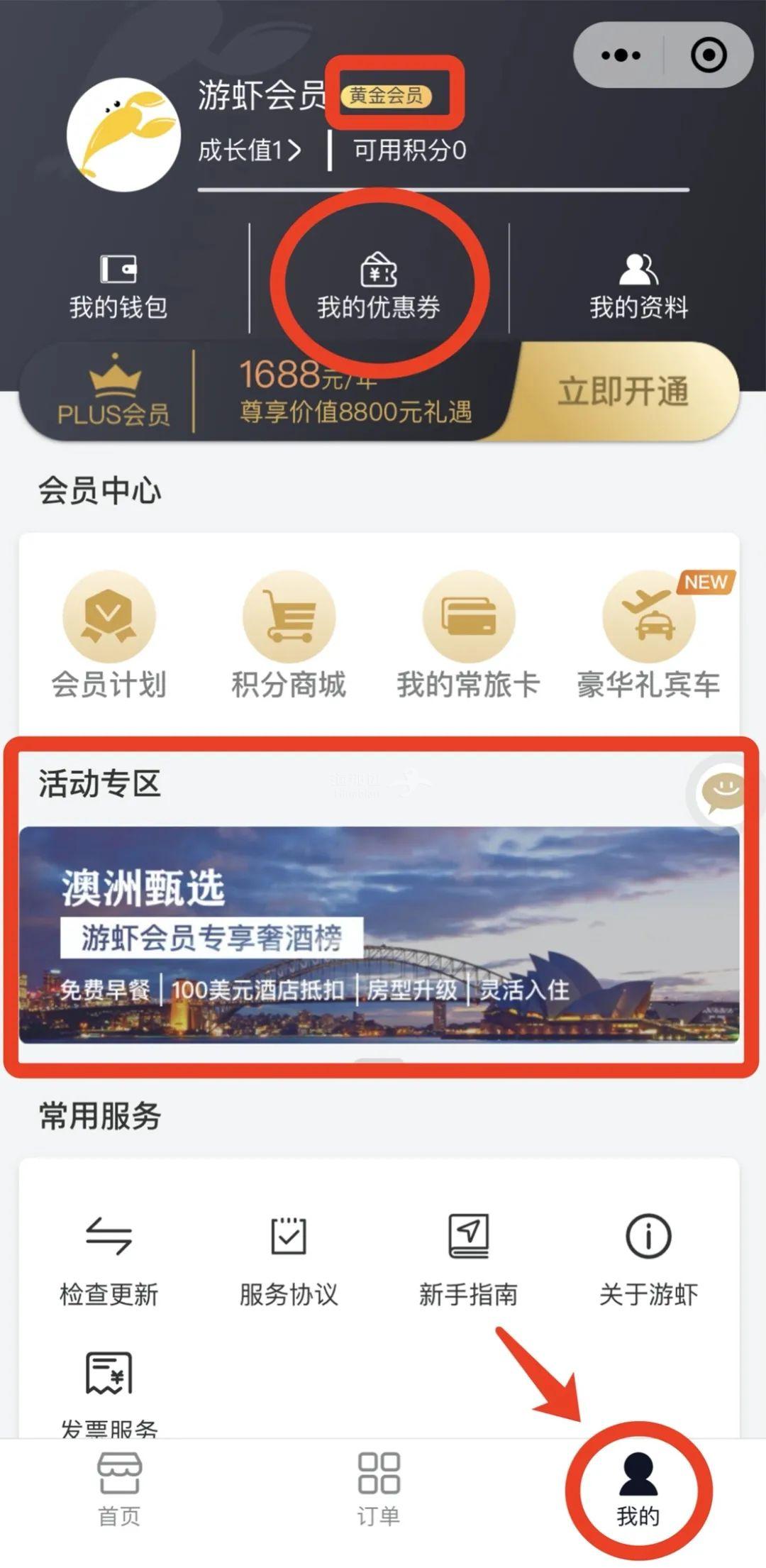The height and width of the screenshot is (1568, 766).
Task: Open the 澳洲甄选 promotion banner
Action: click(x=379, y=935)
